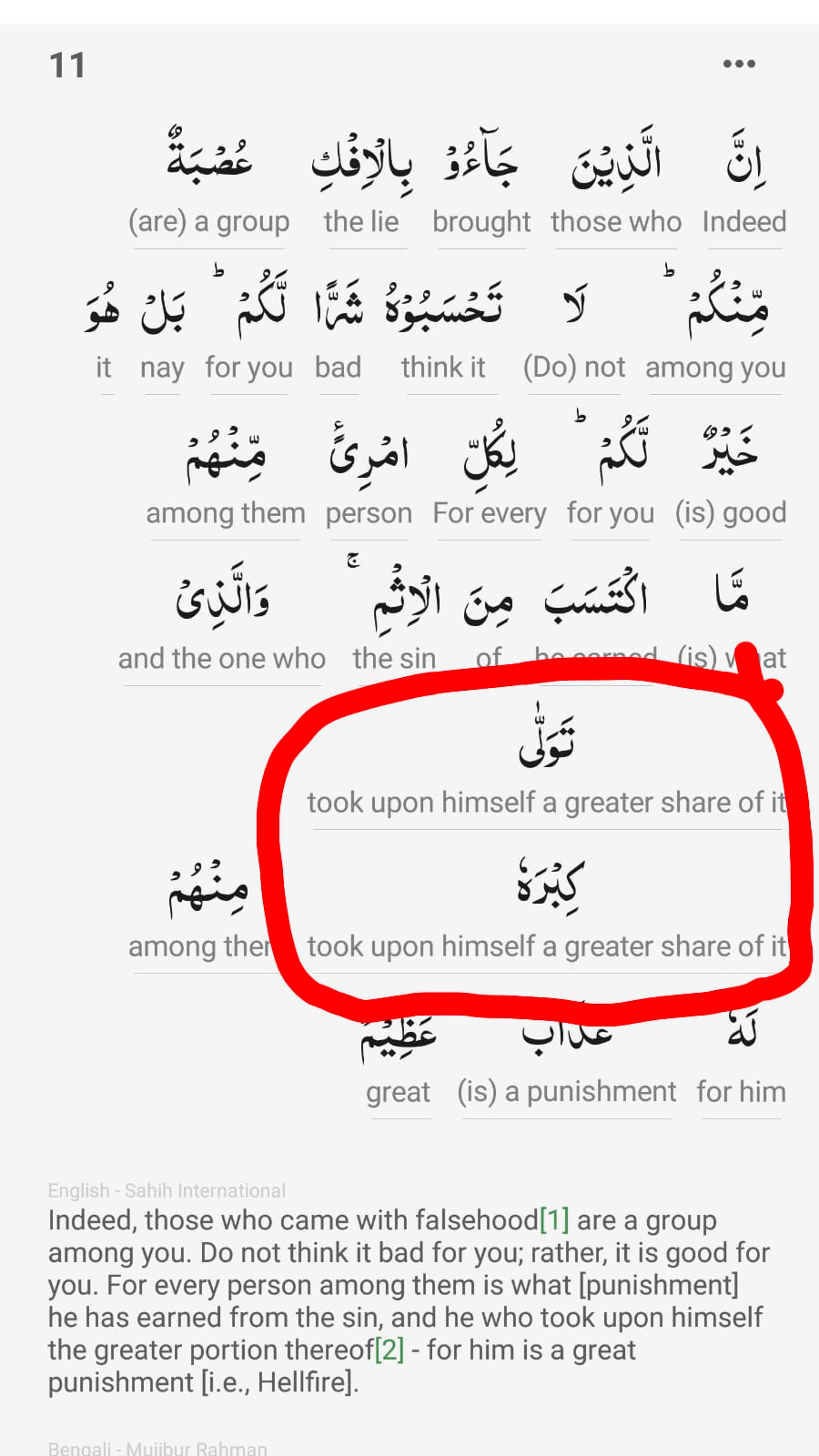
Task: Select the word meaning "great"
Action: coord(399,1060)
